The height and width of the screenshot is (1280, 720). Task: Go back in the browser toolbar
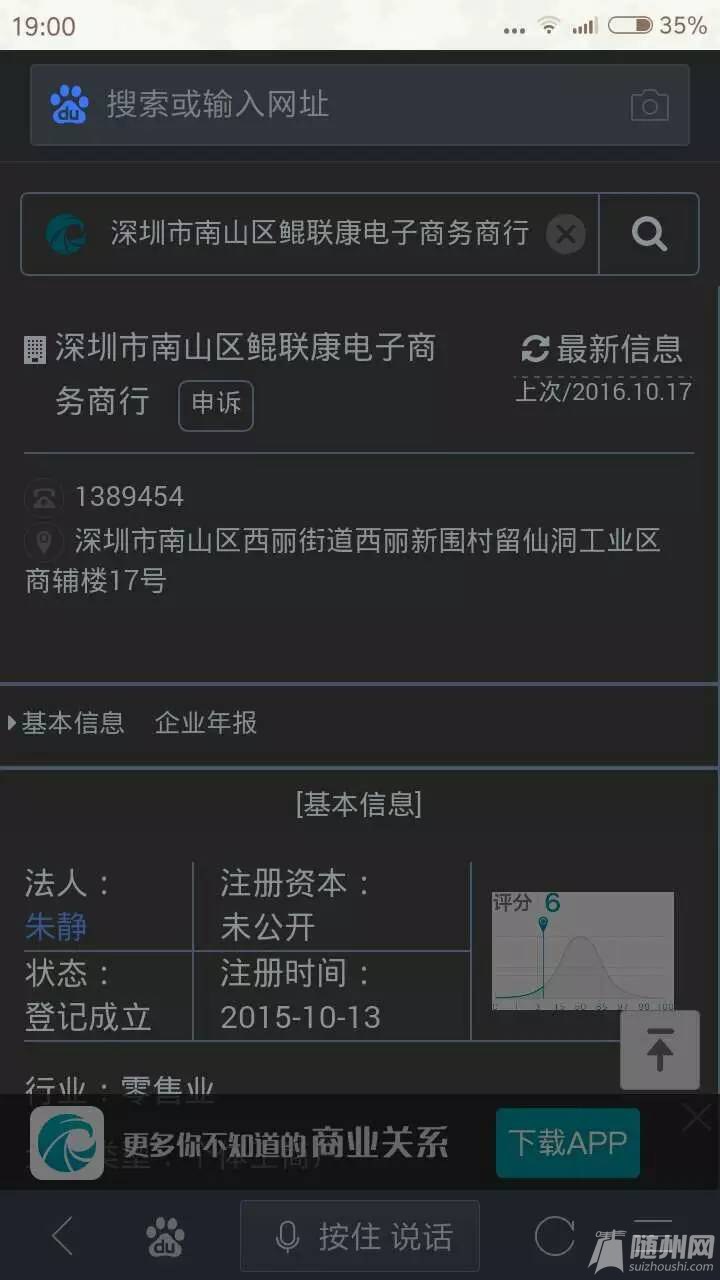click(62, 1237)
